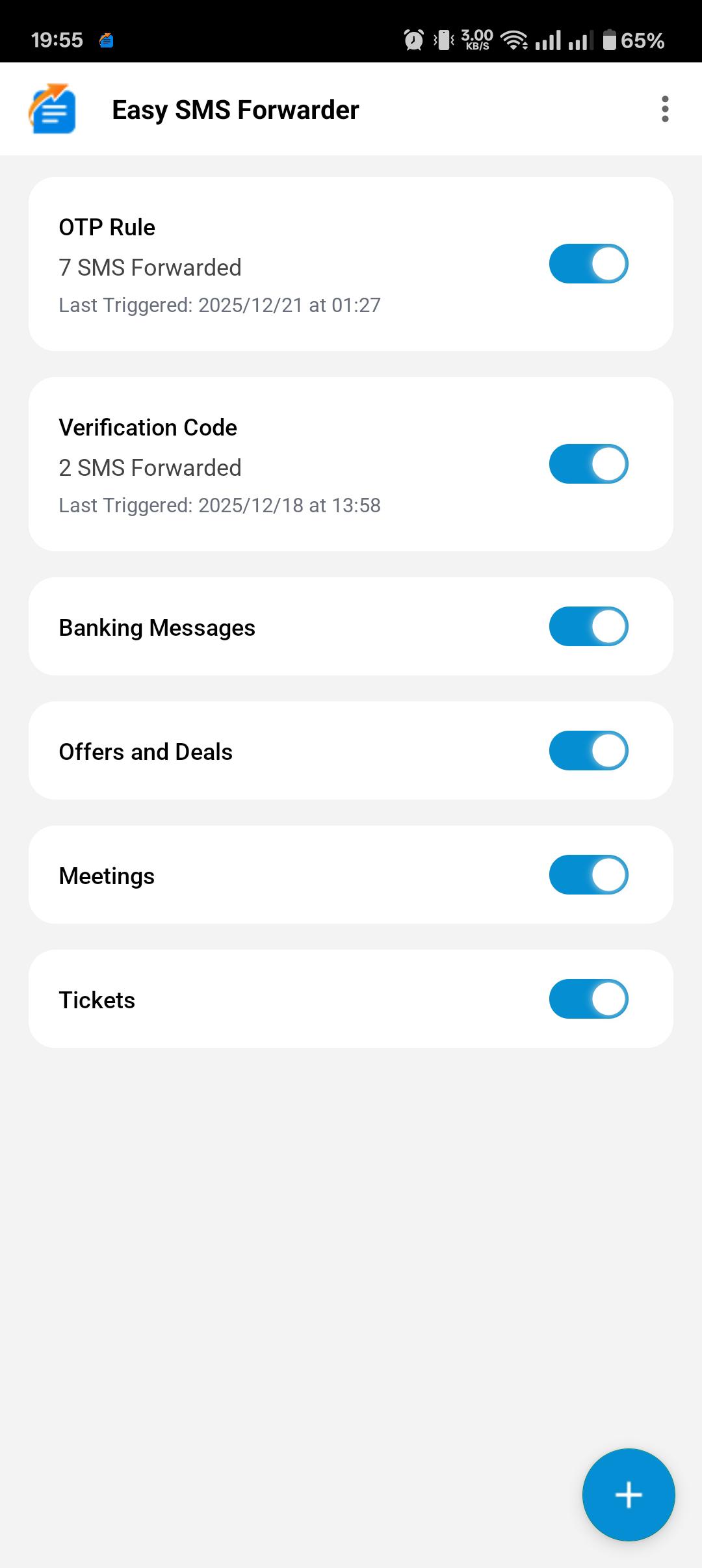This screenshot has height=1568, width=702.
Task: Disable the OTP Rule toggle
Action: pos(588,263)
